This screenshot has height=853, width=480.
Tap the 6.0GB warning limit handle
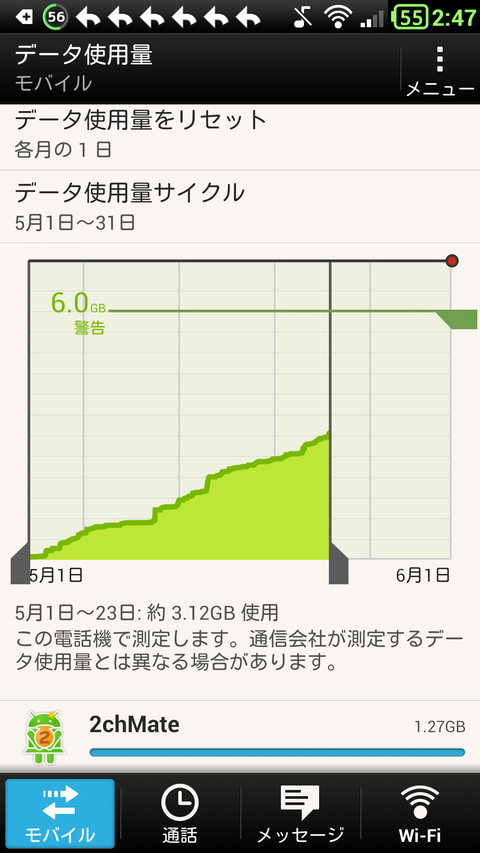(x=457, y=319)
